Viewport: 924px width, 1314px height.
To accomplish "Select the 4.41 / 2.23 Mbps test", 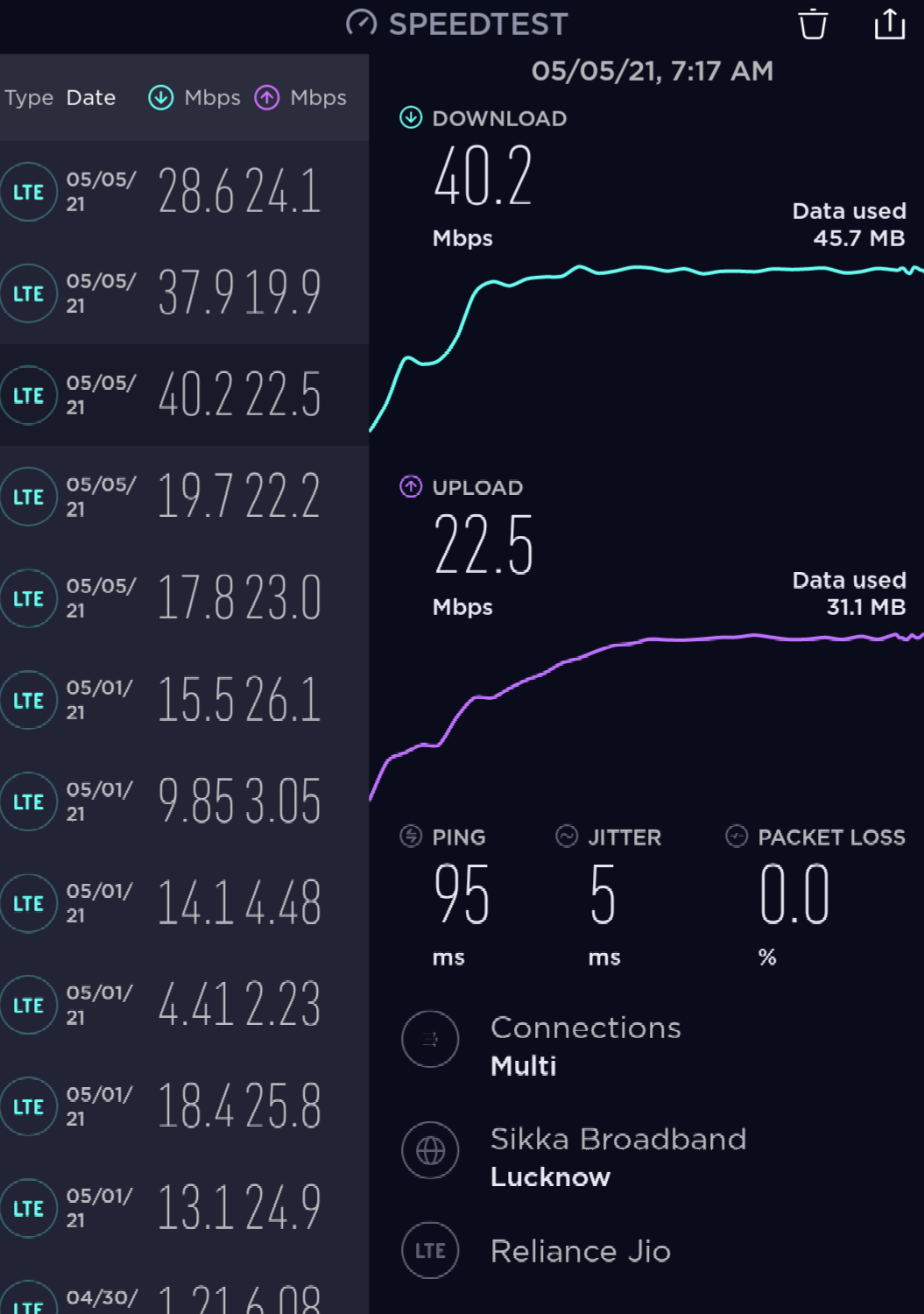I will tap(184, 1005).
